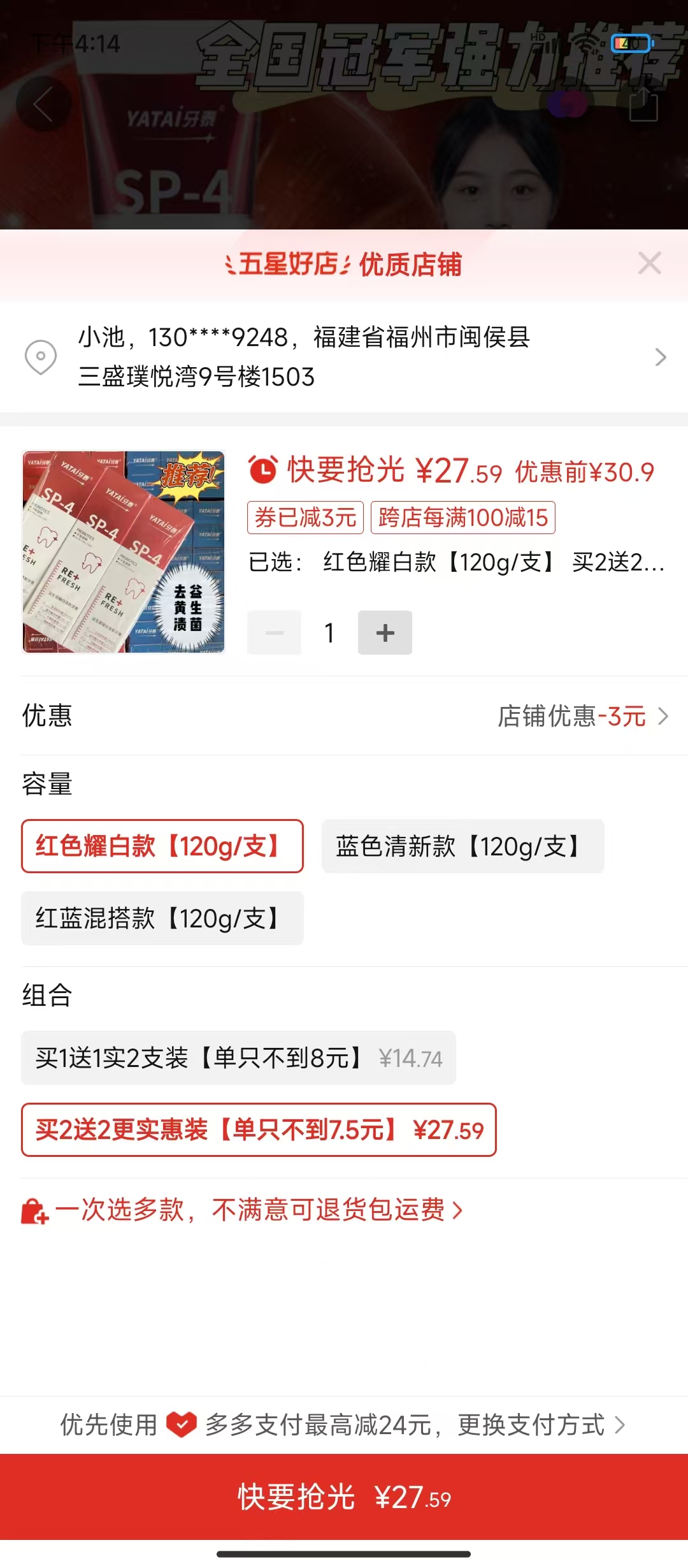Pick the 红蓝混搭款【120g/支】 option
This screenshot has height=1568, width=688.
162,918
